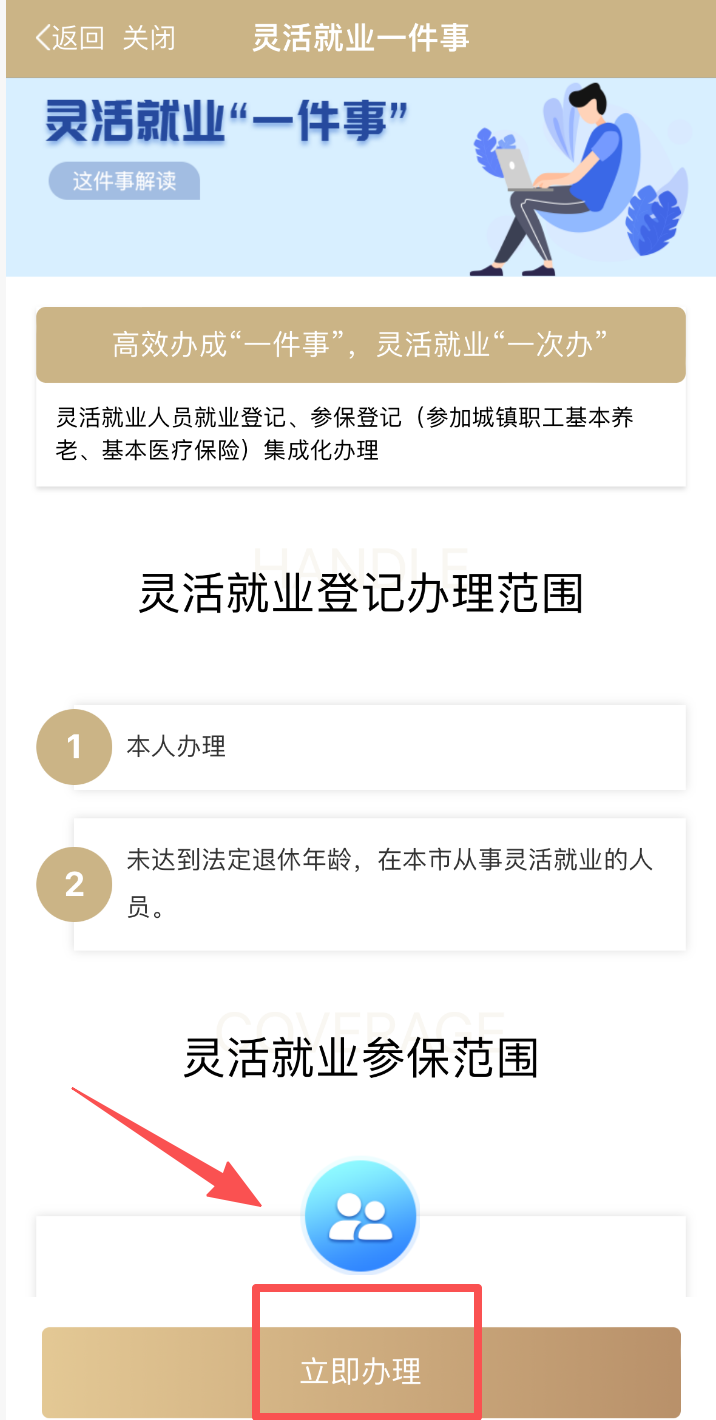
Task: Close the page via 关闭
Action: [x=148, y=39]
